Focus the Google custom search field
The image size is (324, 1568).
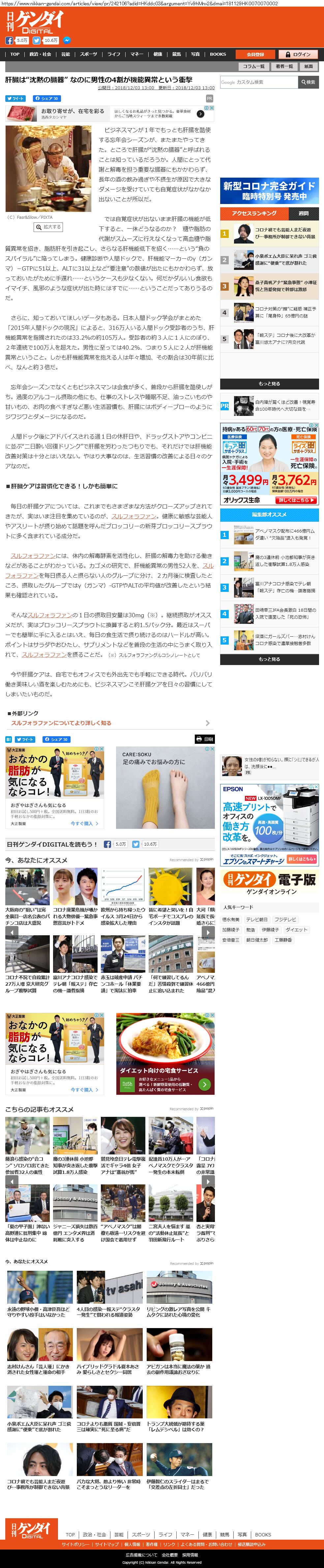click(x=258, y=82)
